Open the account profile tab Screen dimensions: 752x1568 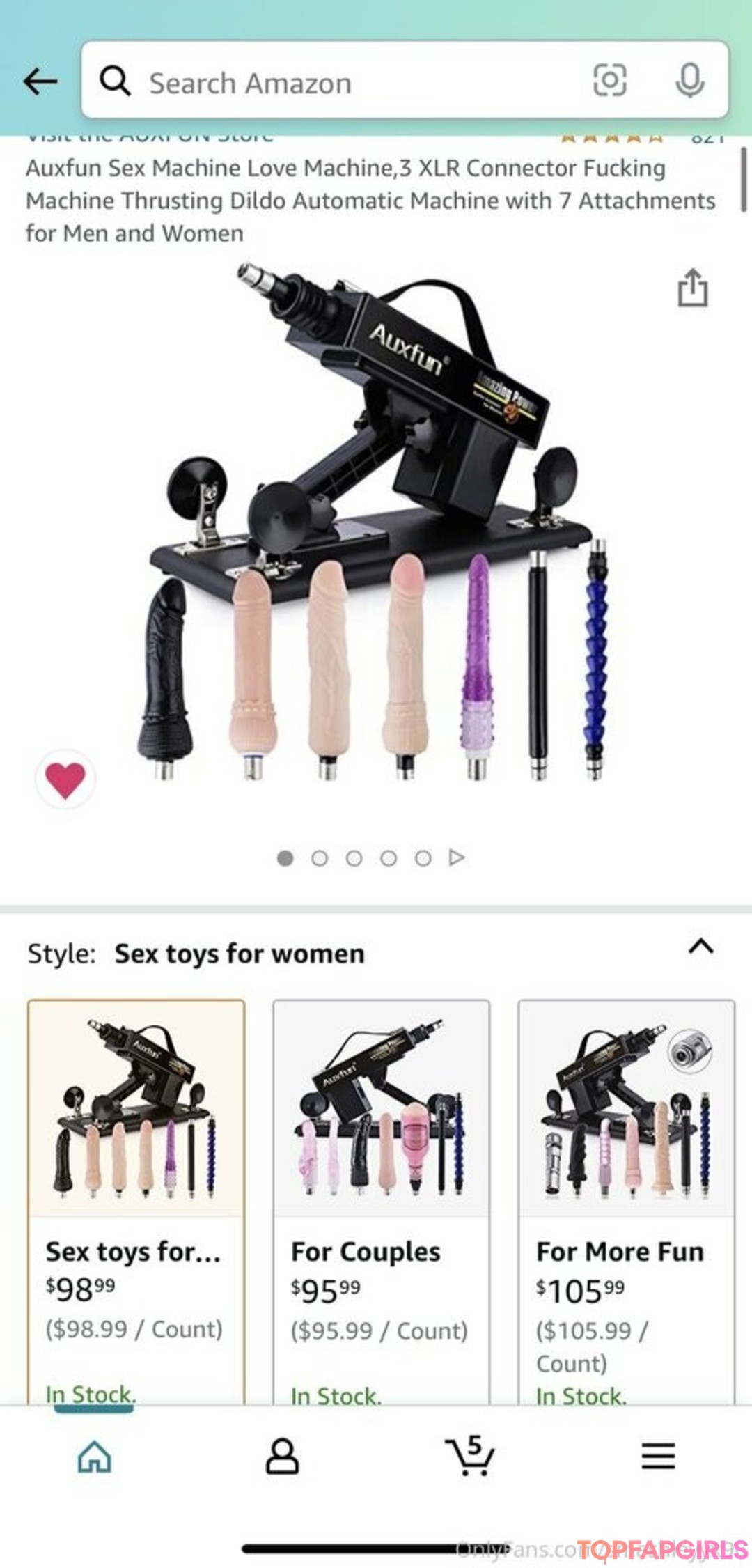282,1457
